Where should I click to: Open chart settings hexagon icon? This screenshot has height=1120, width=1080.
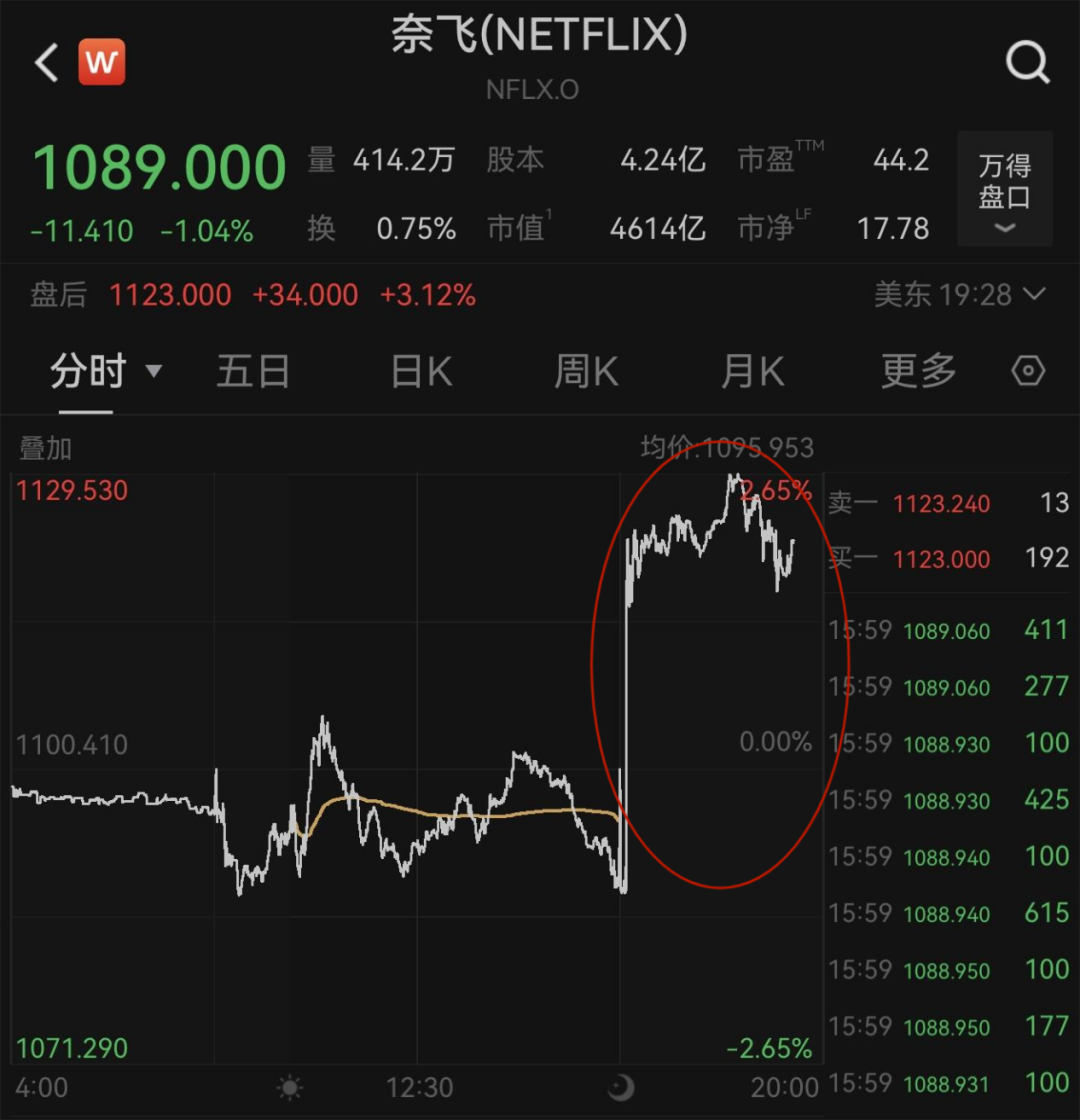point(1028,372)
